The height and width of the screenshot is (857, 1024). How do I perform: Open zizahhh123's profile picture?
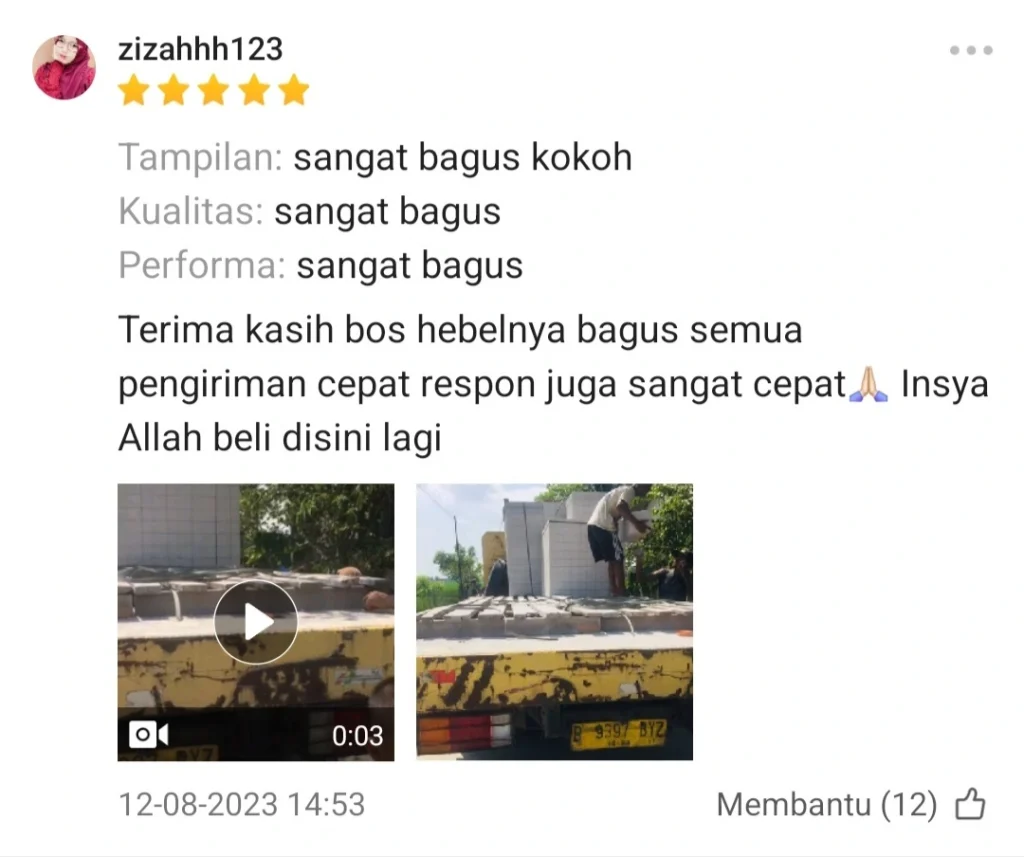point(64,68)
